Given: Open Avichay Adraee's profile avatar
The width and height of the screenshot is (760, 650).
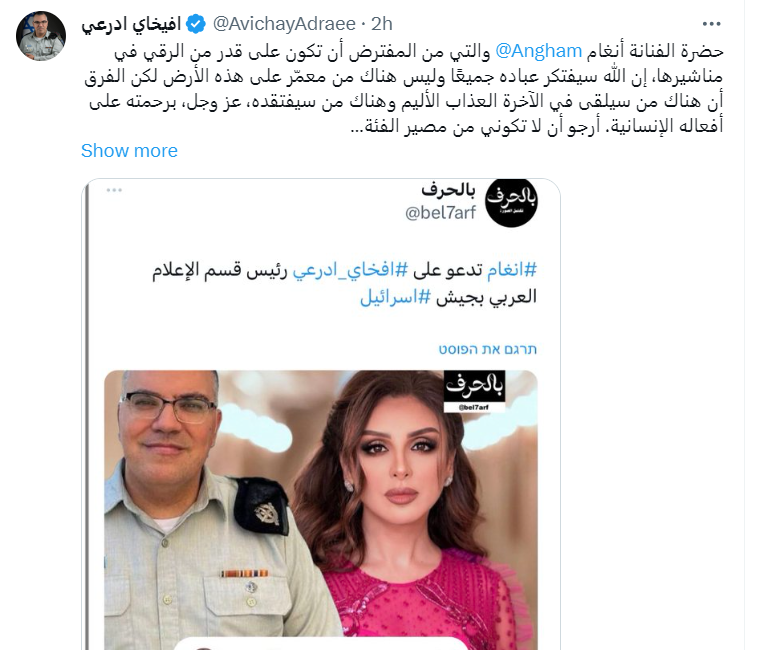Looking at the screenshot, I should [41, 37].
